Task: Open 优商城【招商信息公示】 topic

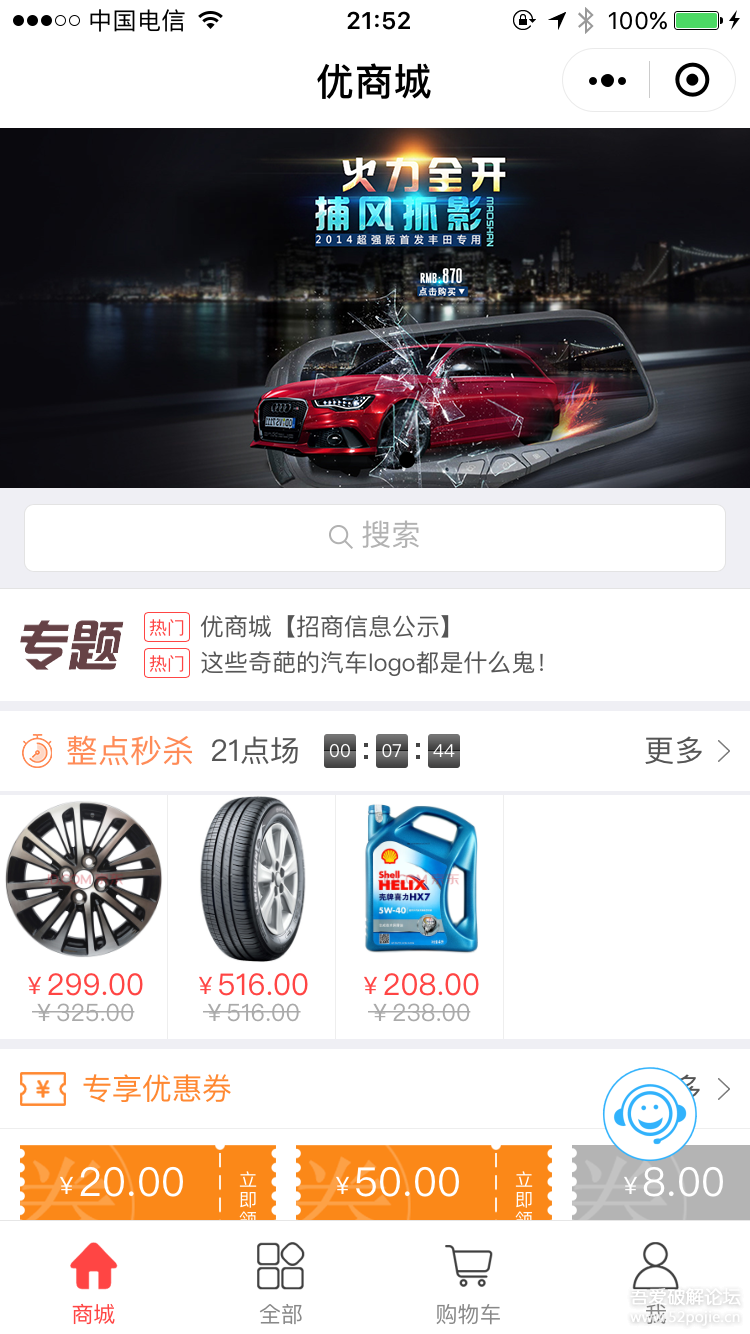Action: (326, 627)
